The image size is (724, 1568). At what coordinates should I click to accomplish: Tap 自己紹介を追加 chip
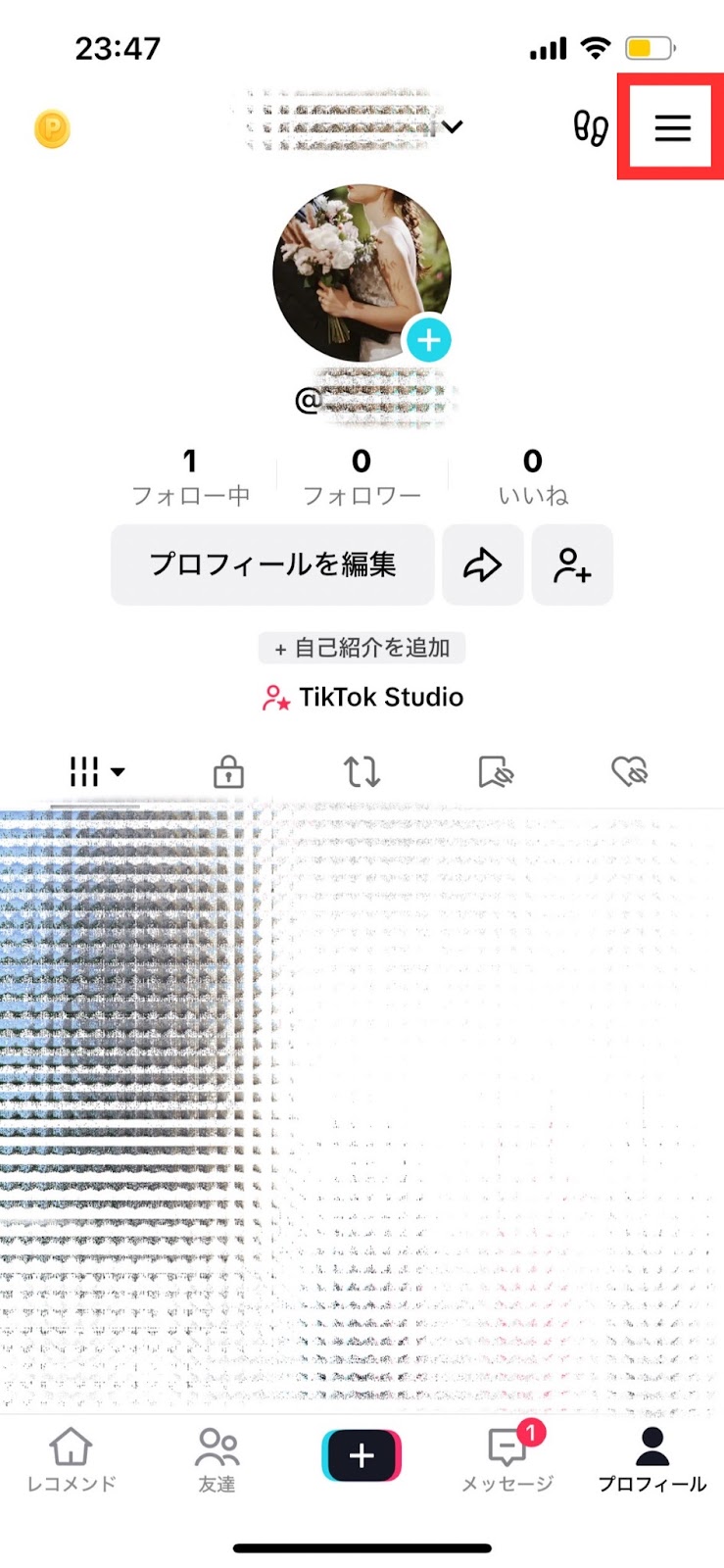[x=362, y=648]
